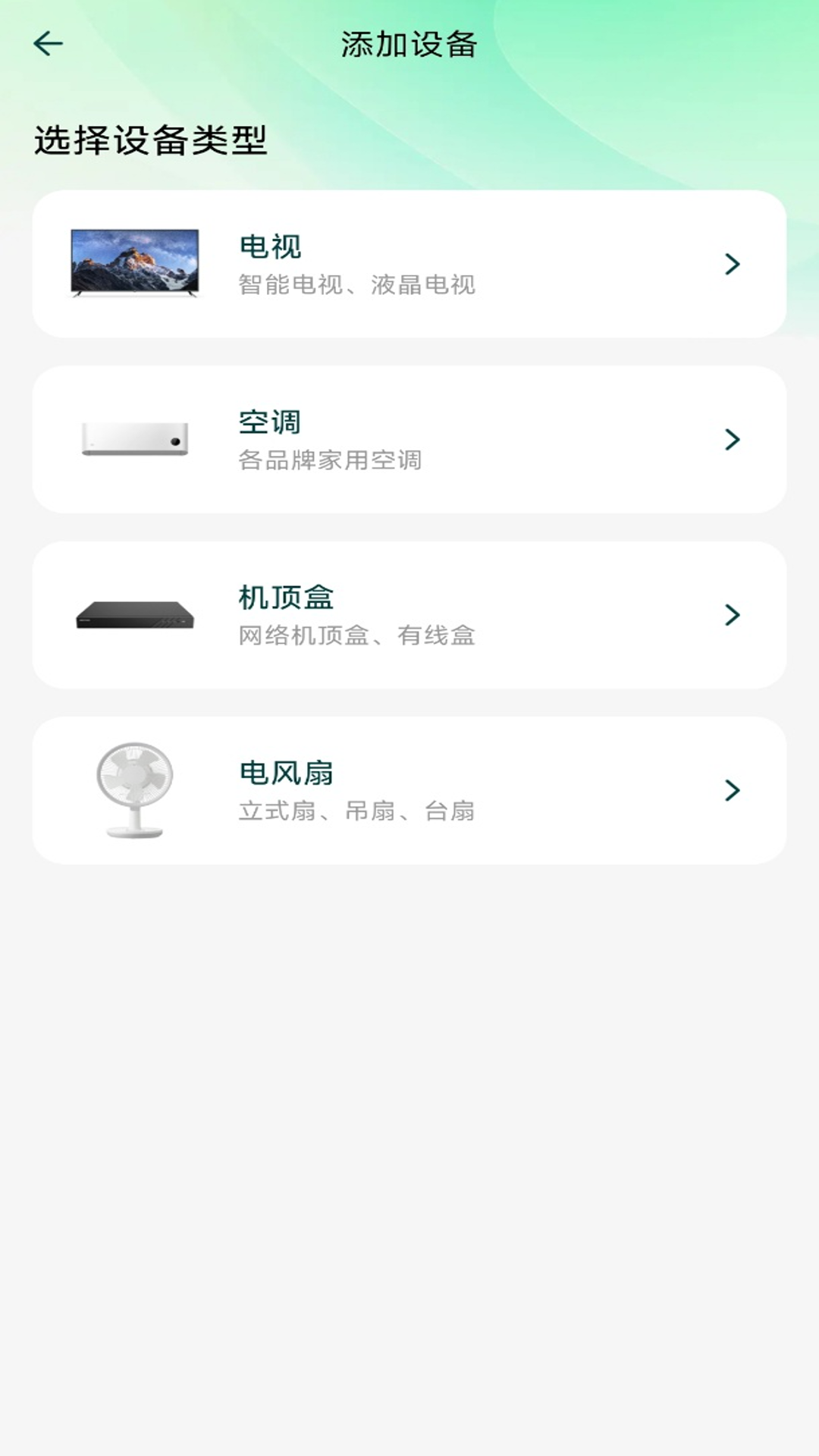The image size is (819, 1456).
Task: Select the 电视 device type card
Action: coord(409,264)
